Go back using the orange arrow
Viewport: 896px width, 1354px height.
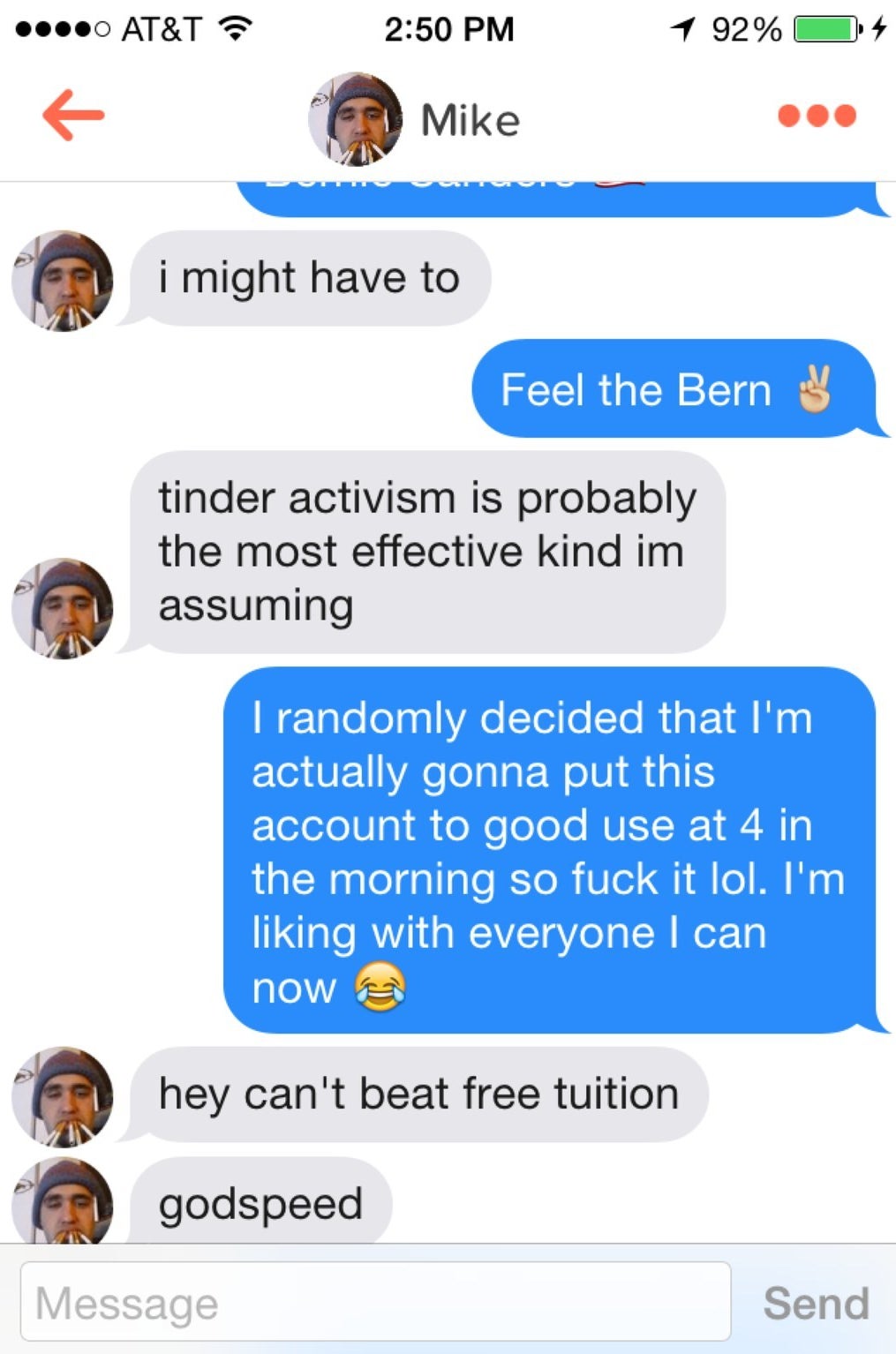click(73, 116)
